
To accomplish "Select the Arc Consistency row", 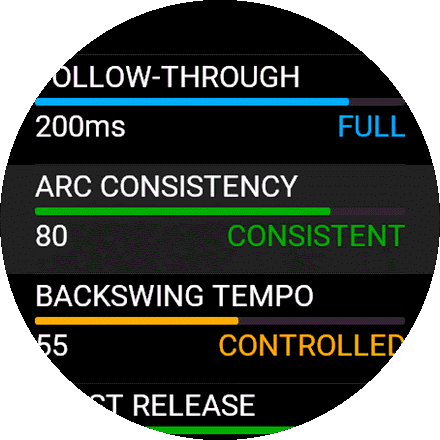I will click(x=220, y=219).
